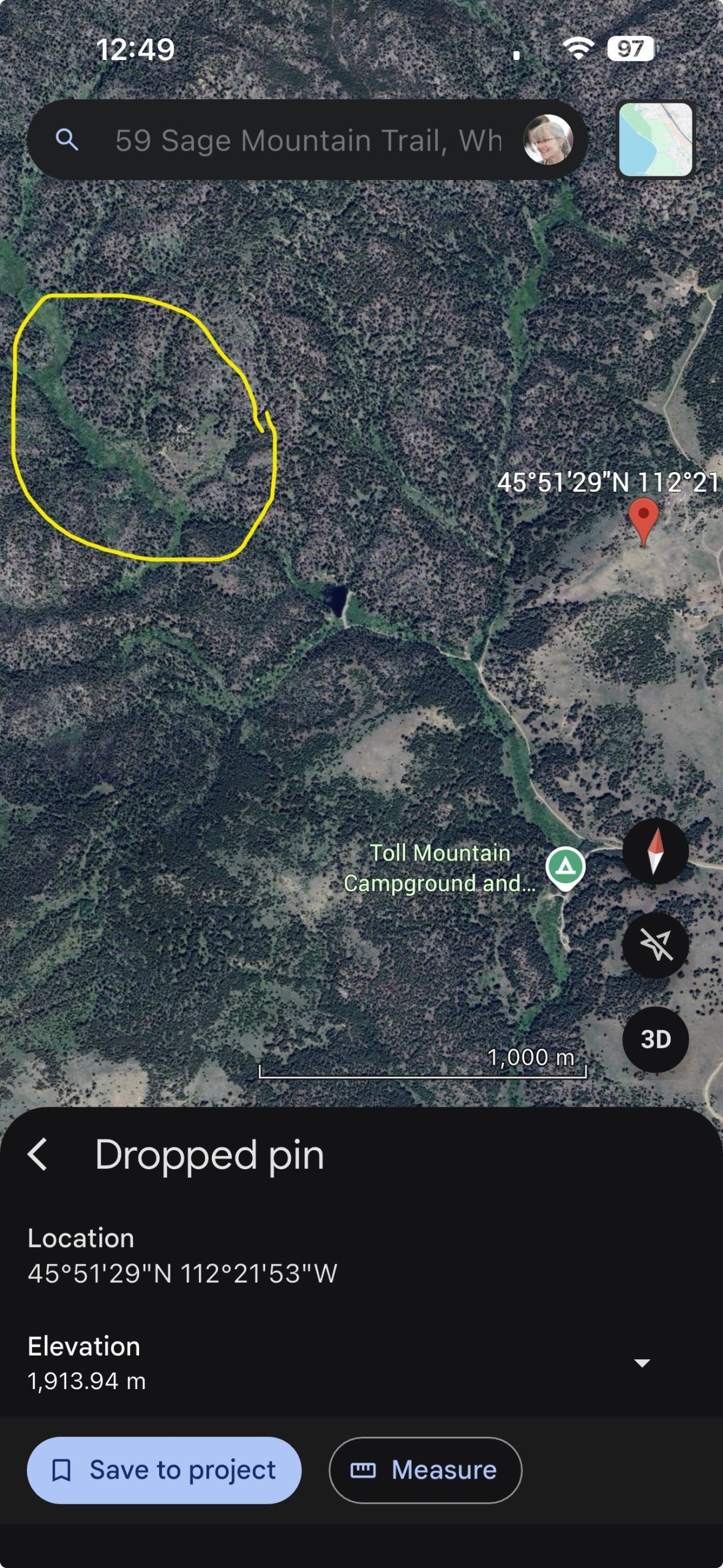
Task: Open the map style thumbnail
Action: click(656, 140)
